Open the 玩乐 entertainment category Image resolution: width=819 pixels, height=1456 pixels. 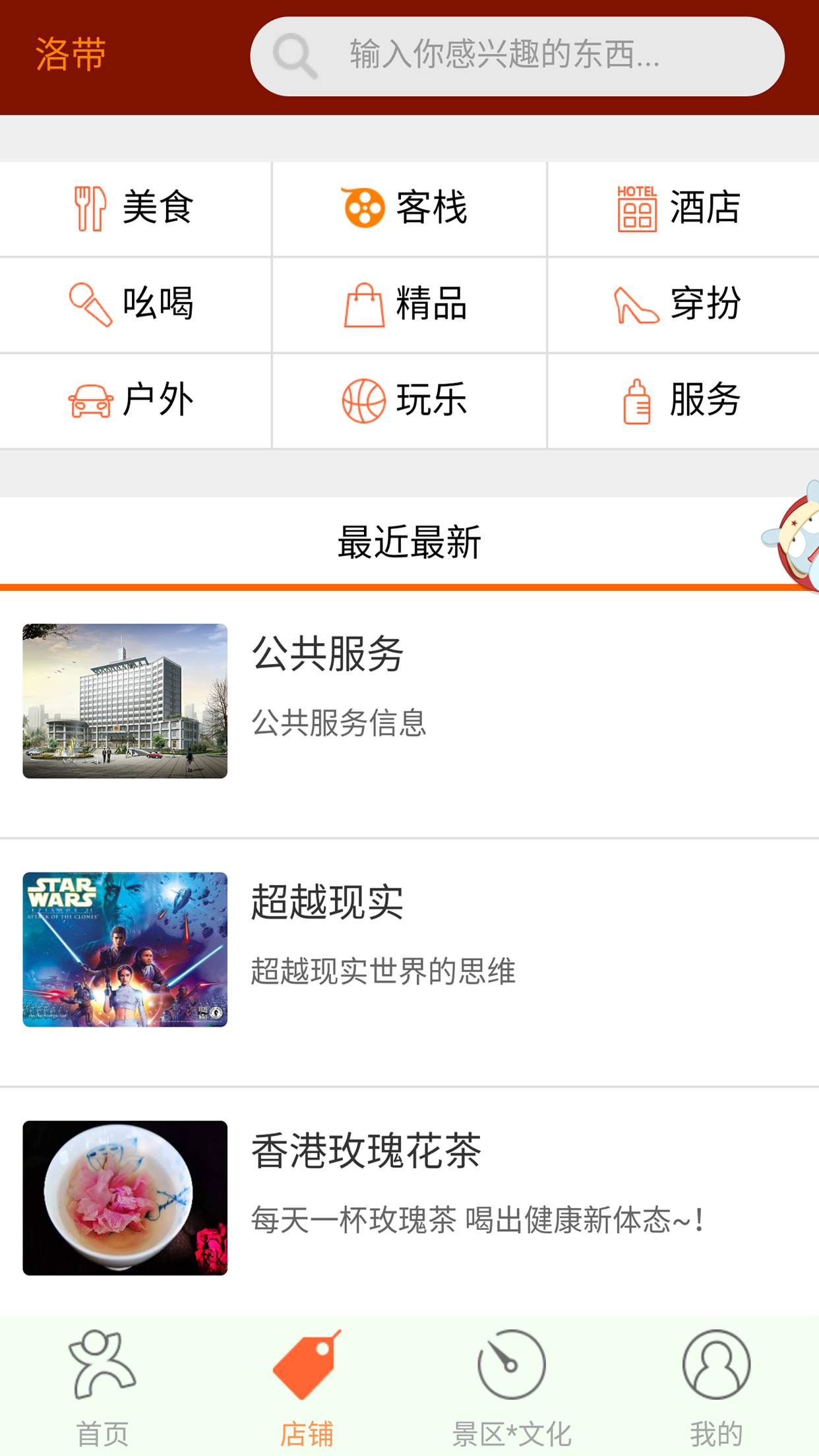(409, 400)
